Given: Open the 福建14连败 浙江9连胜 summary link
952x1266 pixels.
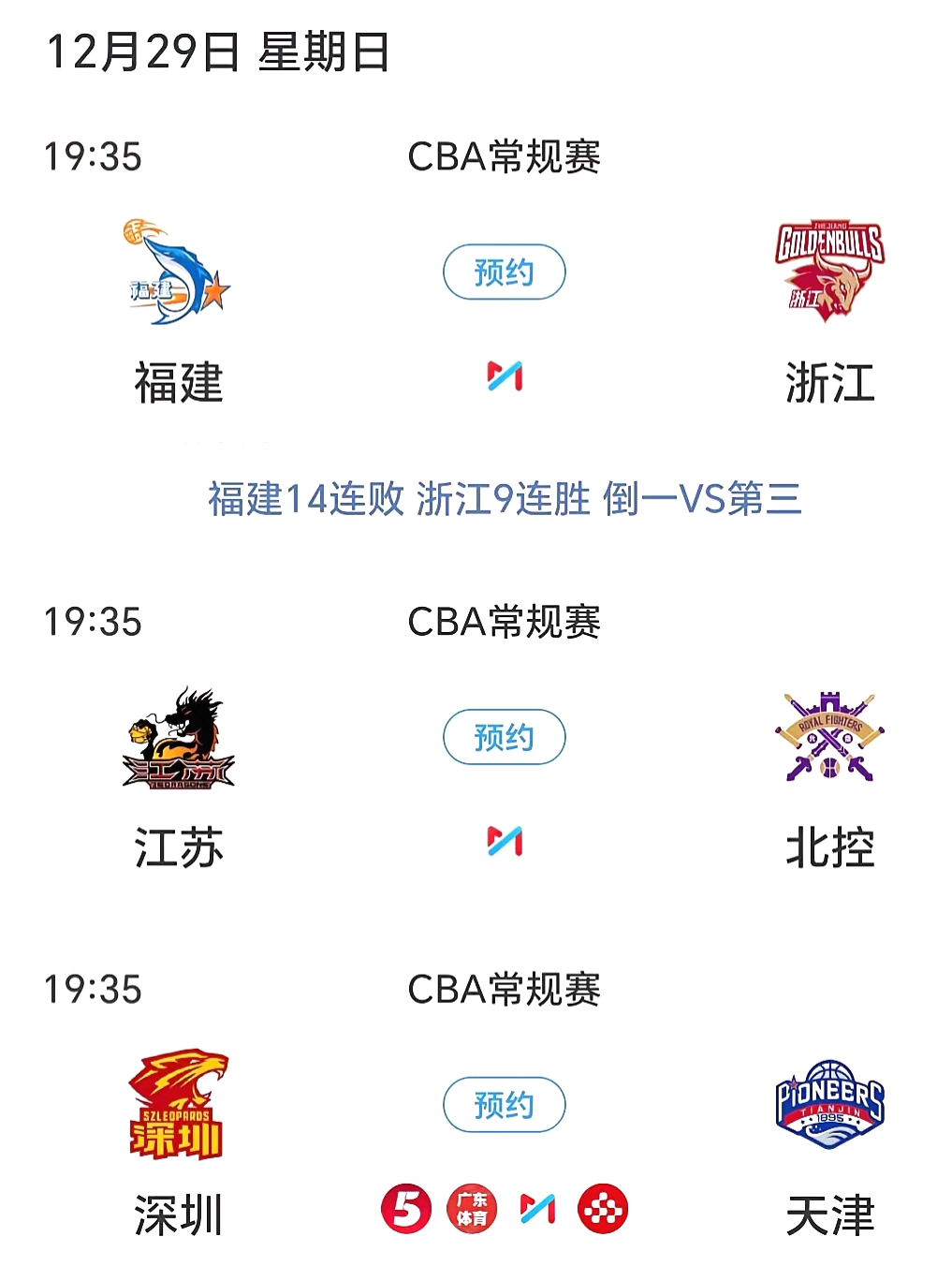Looking at the screenshot, I should [x=505, y=501].
